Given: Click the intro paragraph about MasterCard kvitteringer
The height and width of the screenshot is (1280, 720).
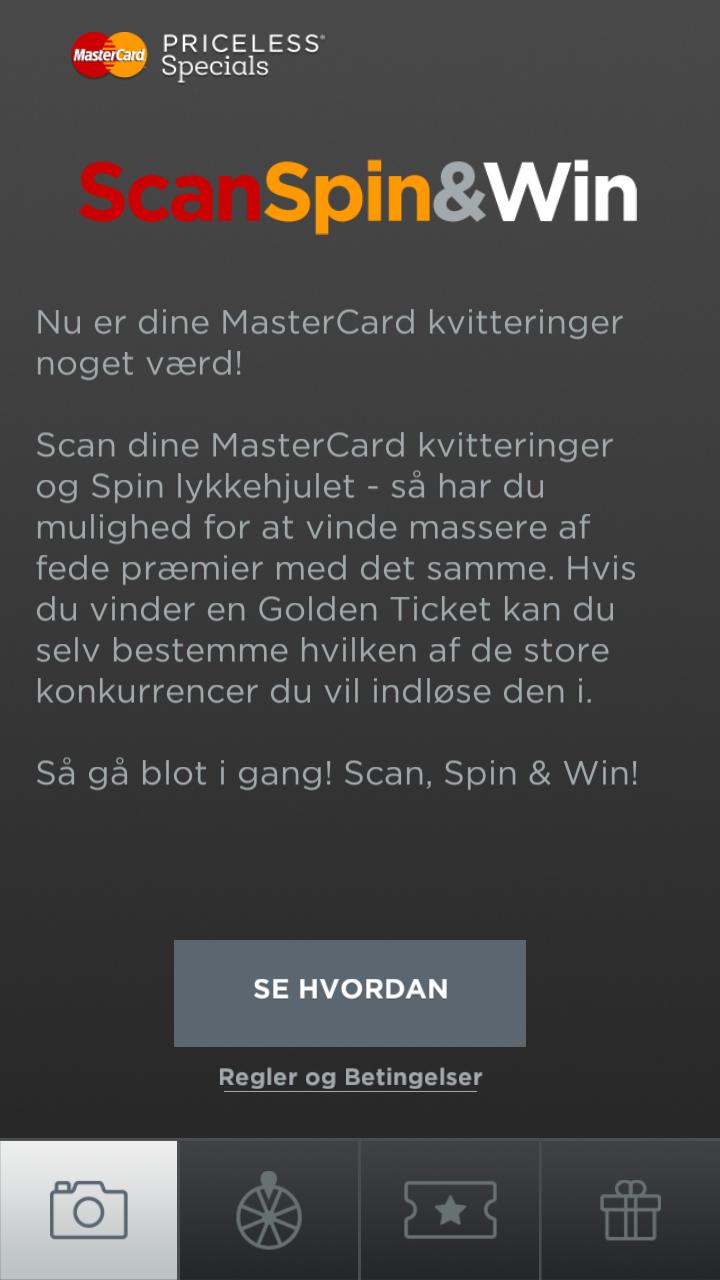Looking at the screenshot, I should coord(330,342).
